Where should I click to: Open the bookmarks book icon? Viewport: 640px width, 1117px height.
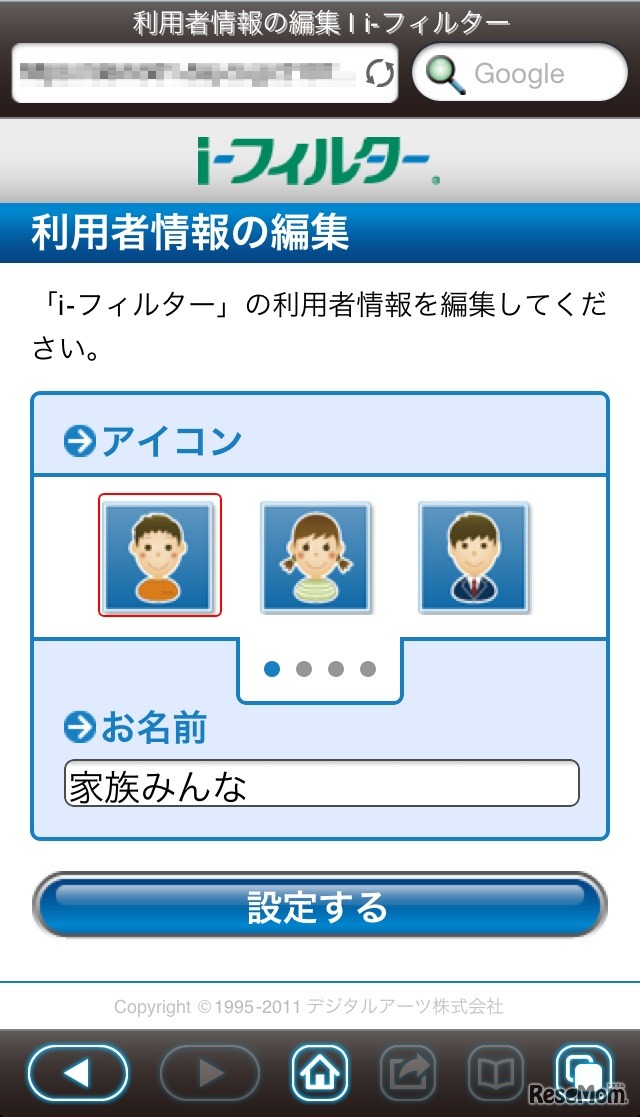(x=496, y=1074)
